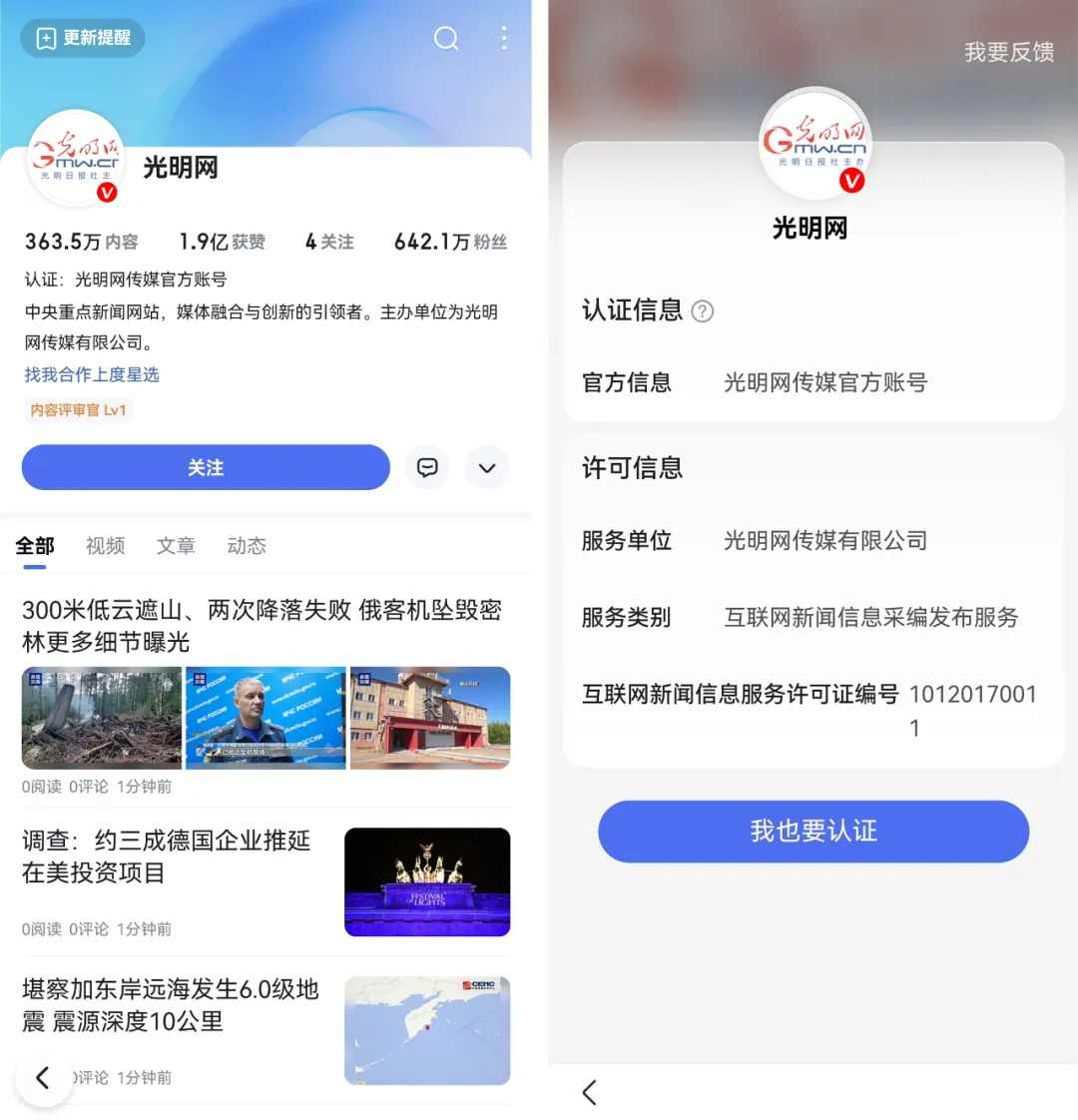The image size is (1078, 1120).
Task: Toggle follow state via the 关注 button
Action: [205, 467]
